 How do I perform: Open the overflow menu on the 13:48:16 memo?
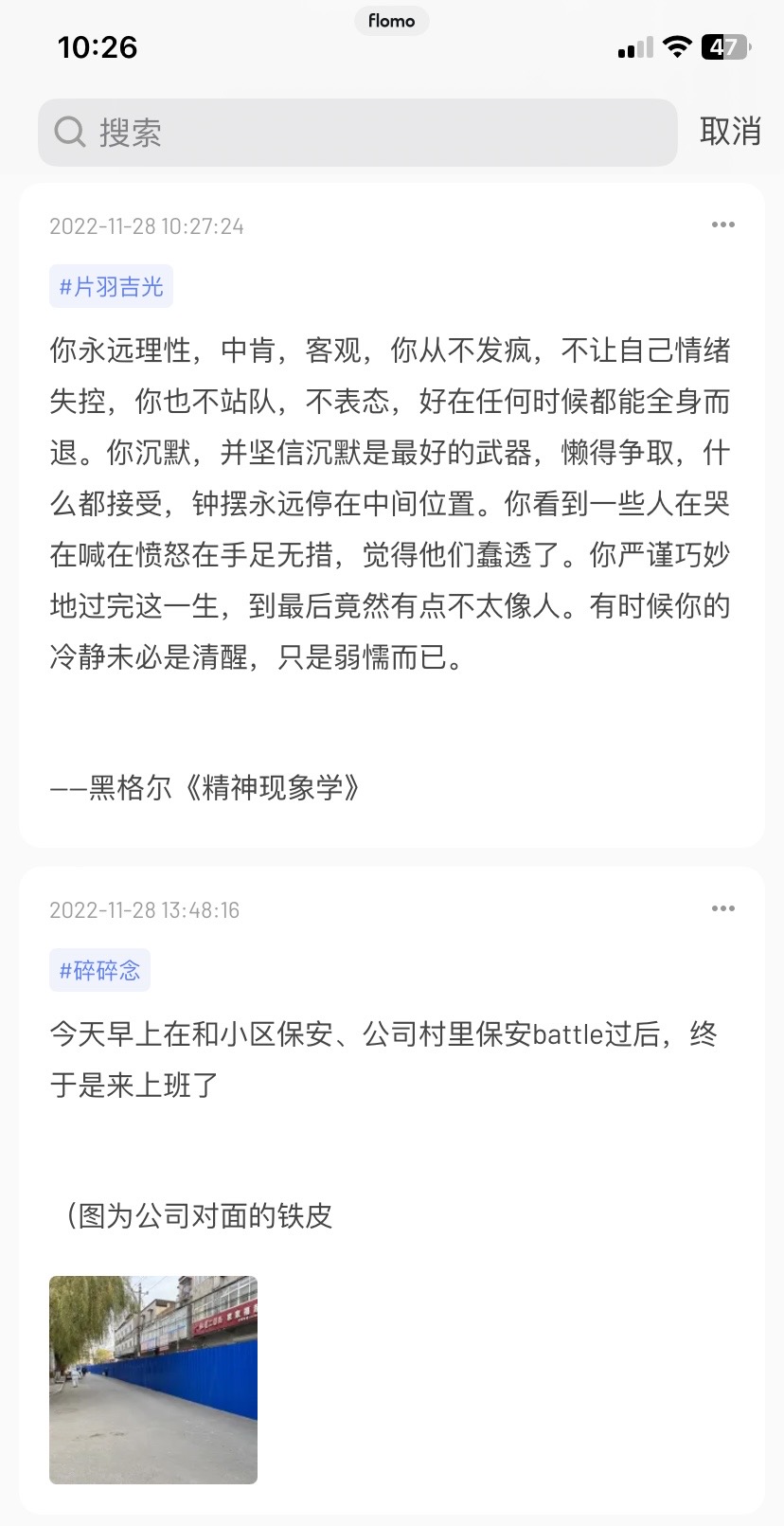(723, 909)
